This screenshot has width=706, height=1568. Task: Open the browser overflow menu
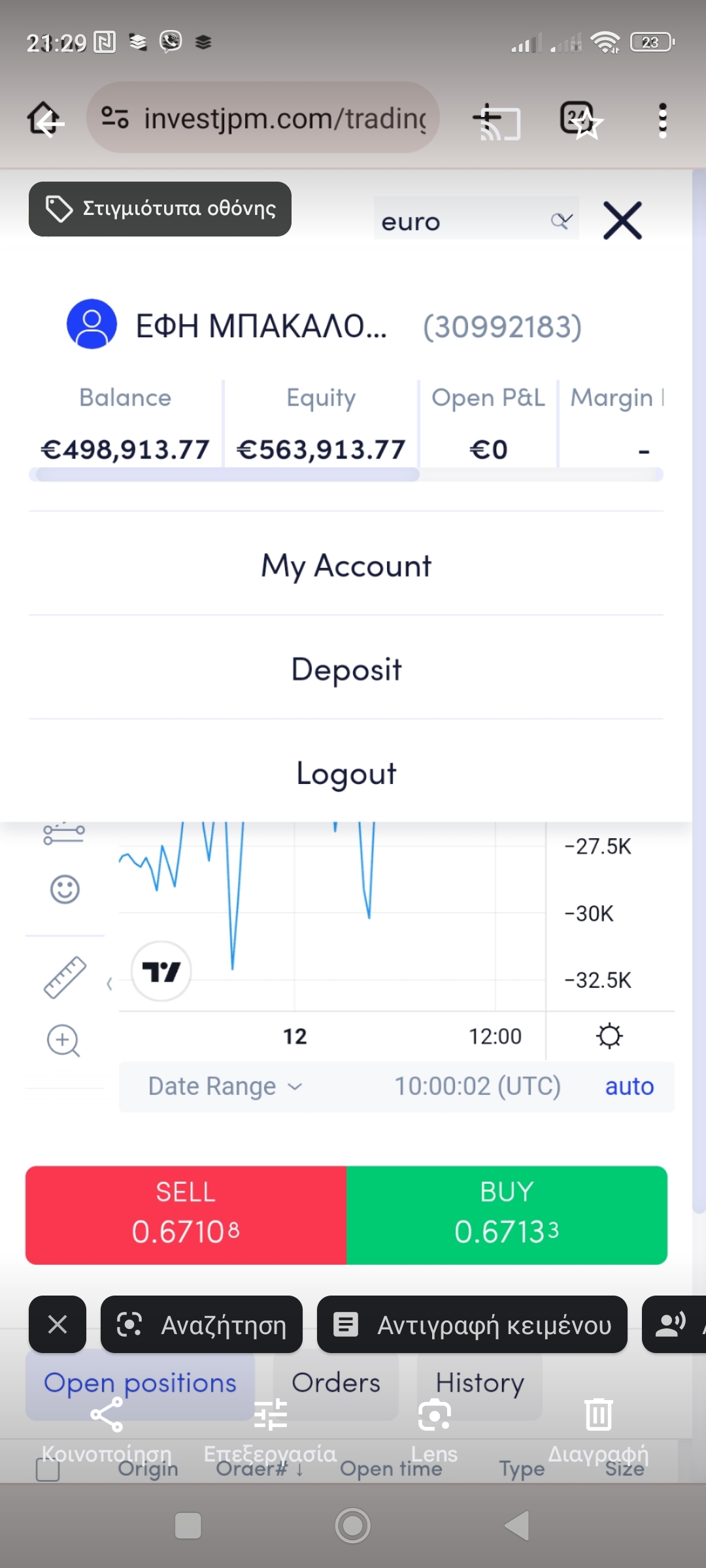(x=662, y=120)
